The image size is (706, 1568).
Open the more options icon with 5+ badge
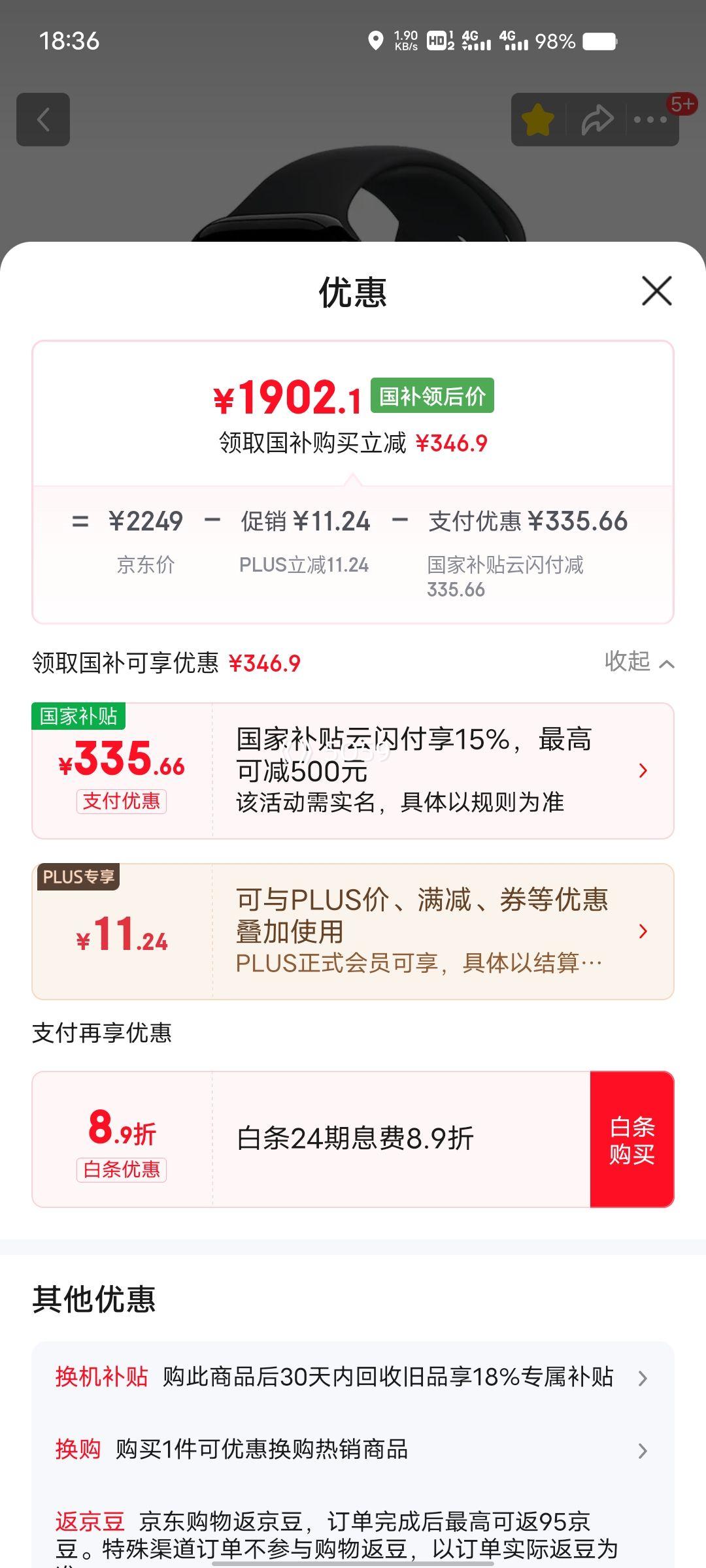point(651,120)
